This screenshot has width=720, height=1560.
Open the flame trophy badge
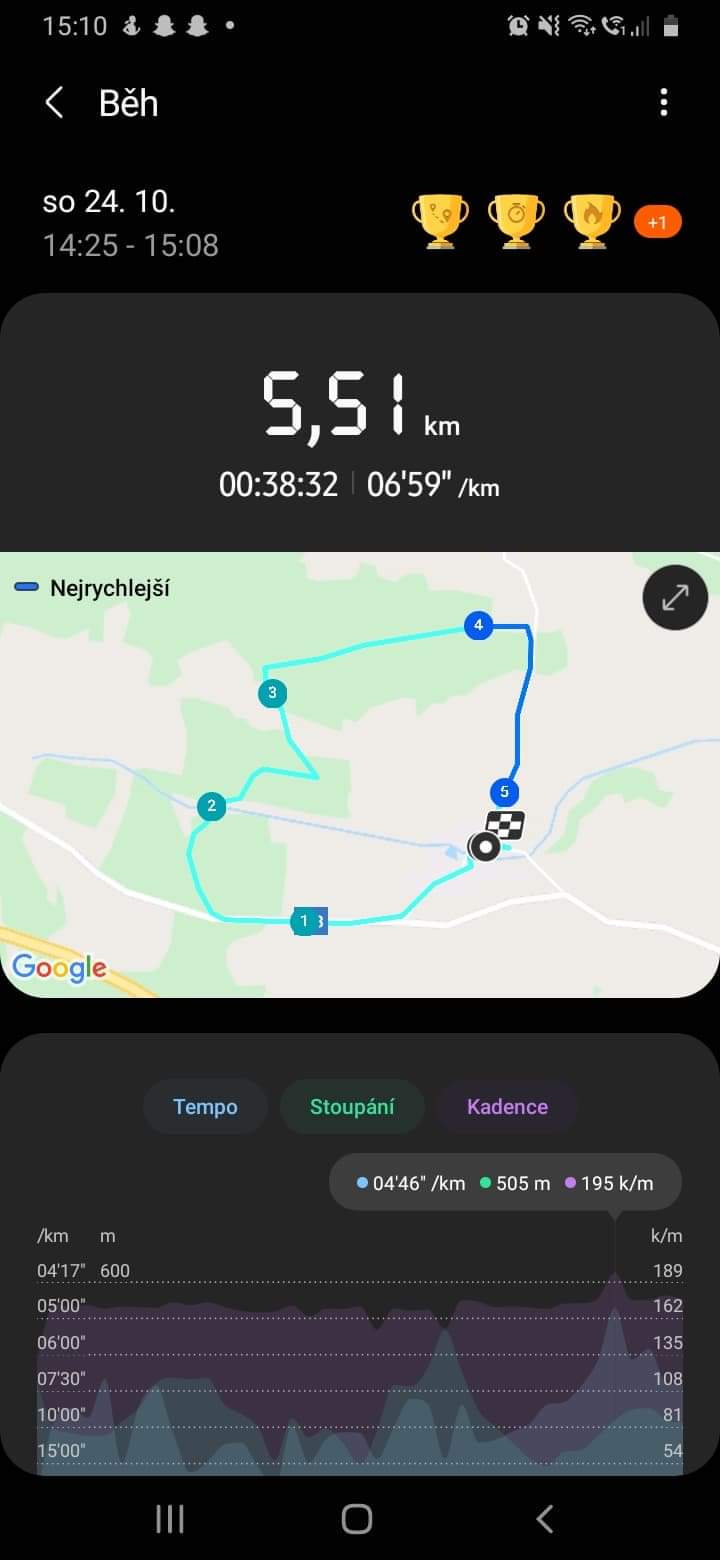[592, 221]
